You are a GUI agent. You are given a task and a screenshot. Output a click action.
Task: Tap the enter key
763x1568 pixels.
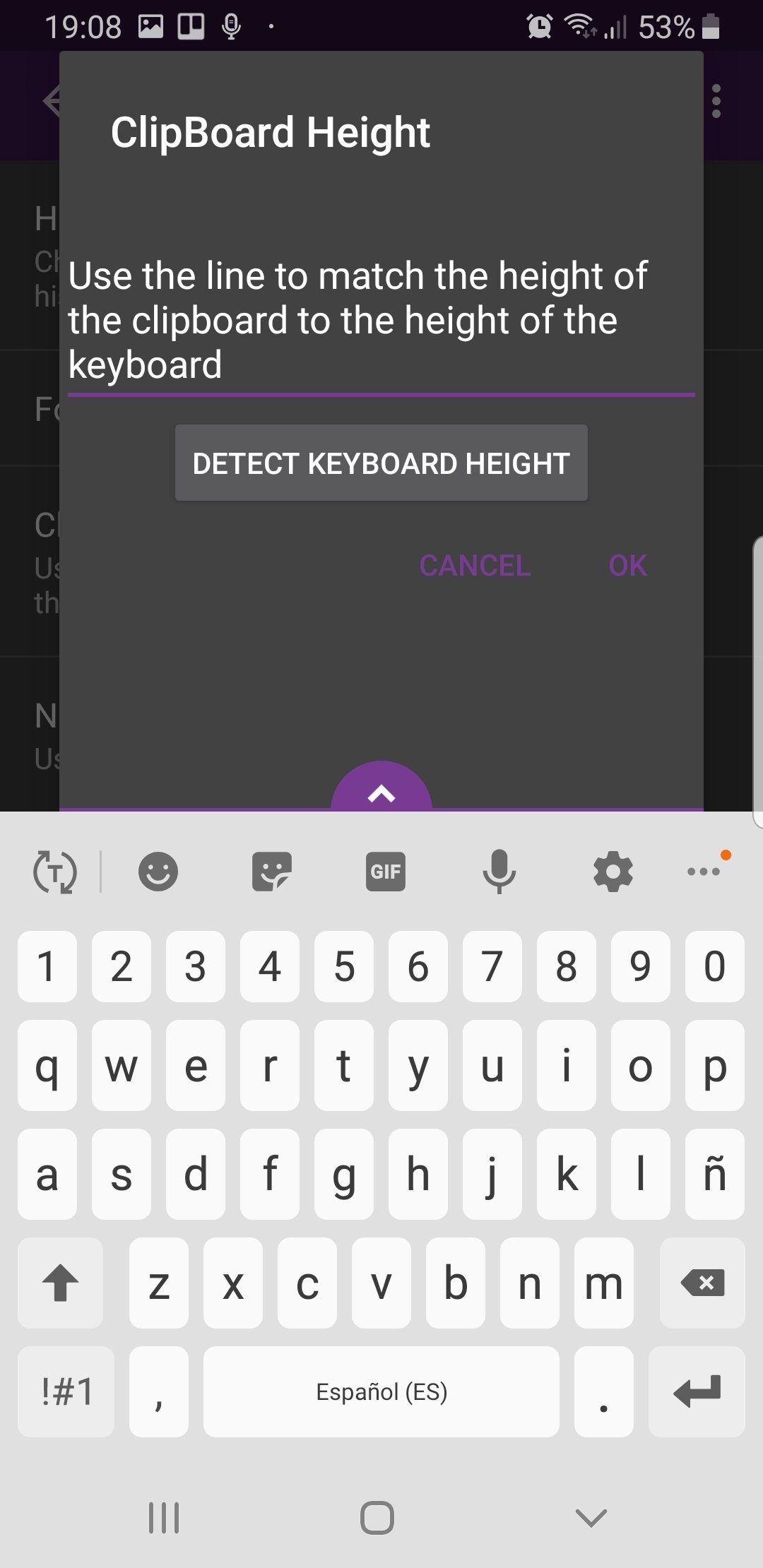697,1391
